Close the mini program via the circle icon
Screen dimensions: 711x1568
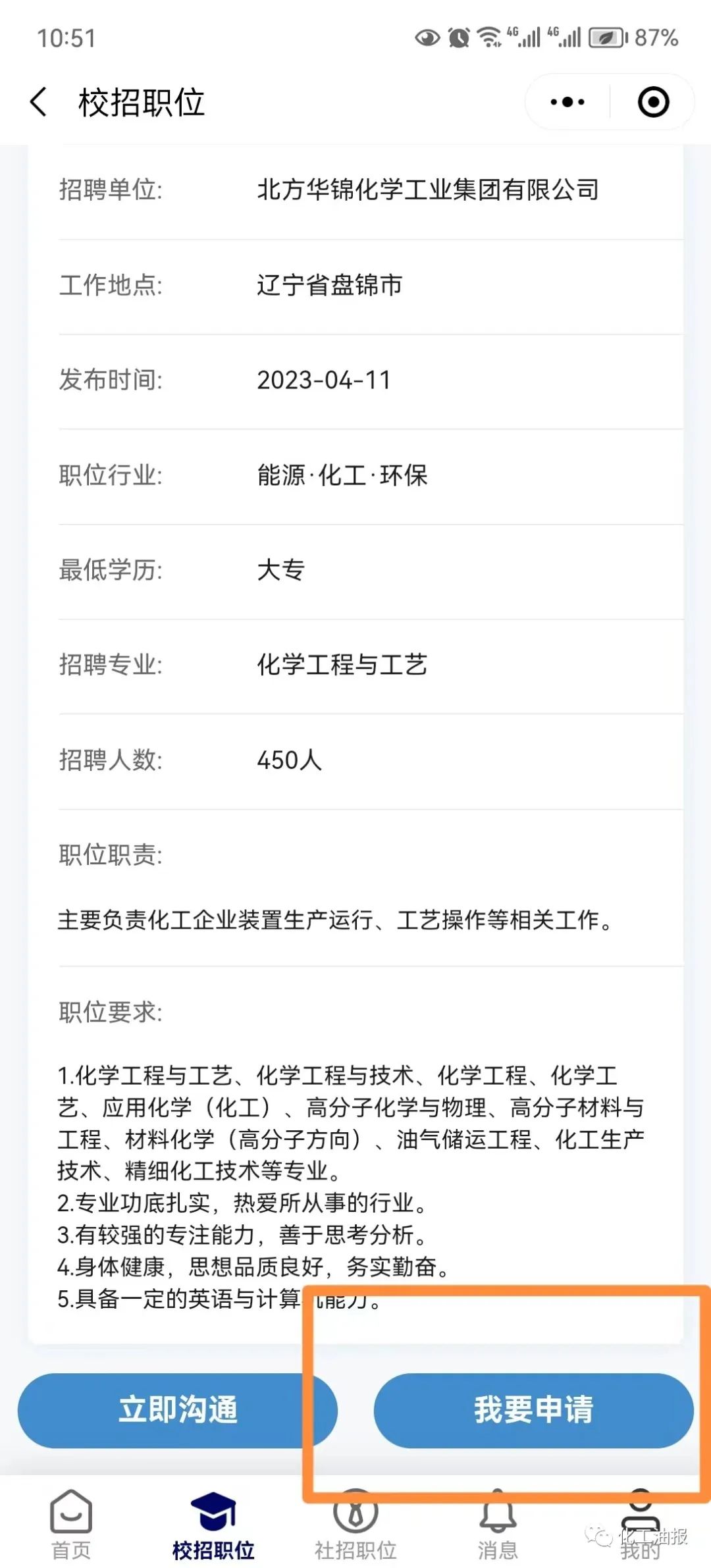[x=653, y=103]
